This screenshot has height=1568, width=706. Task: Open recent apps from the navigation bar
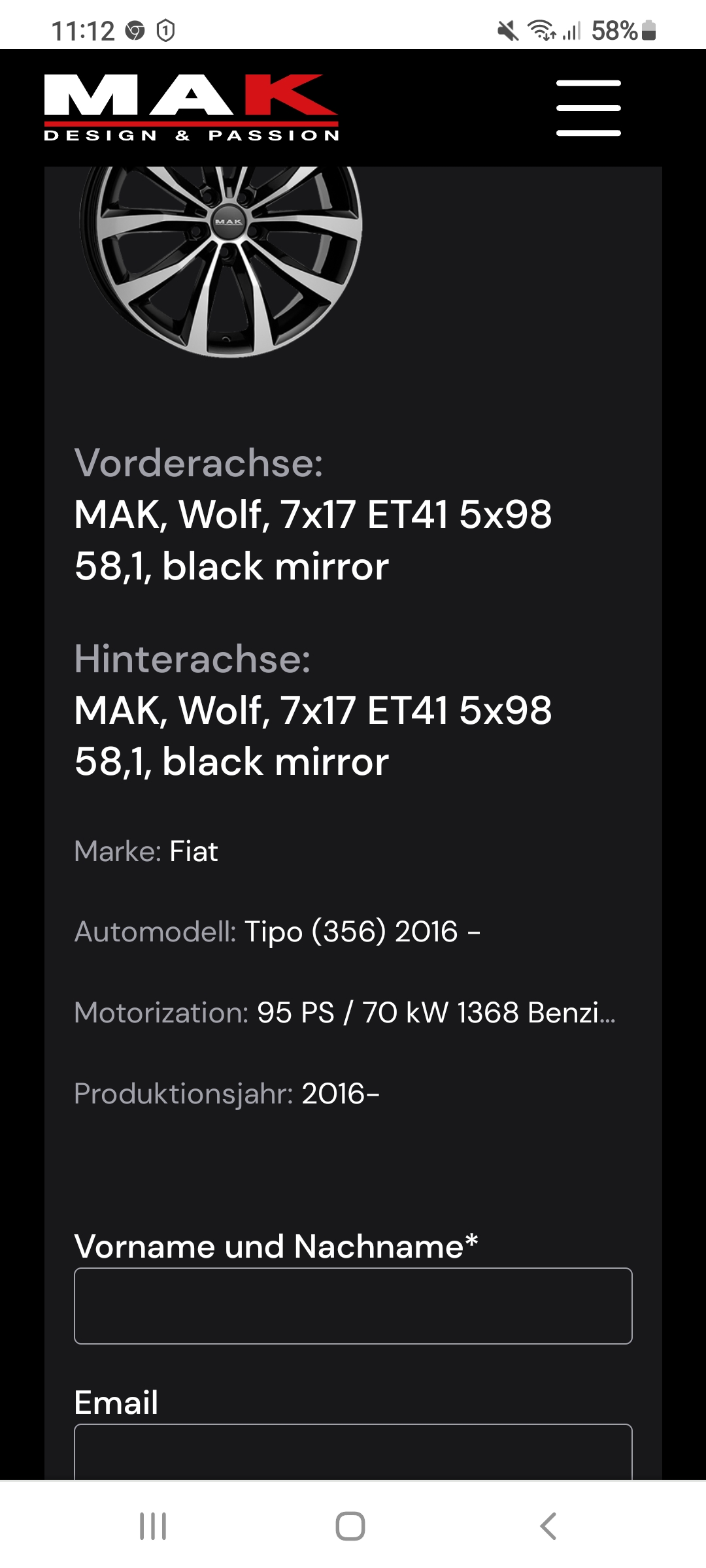(153, 1526)
